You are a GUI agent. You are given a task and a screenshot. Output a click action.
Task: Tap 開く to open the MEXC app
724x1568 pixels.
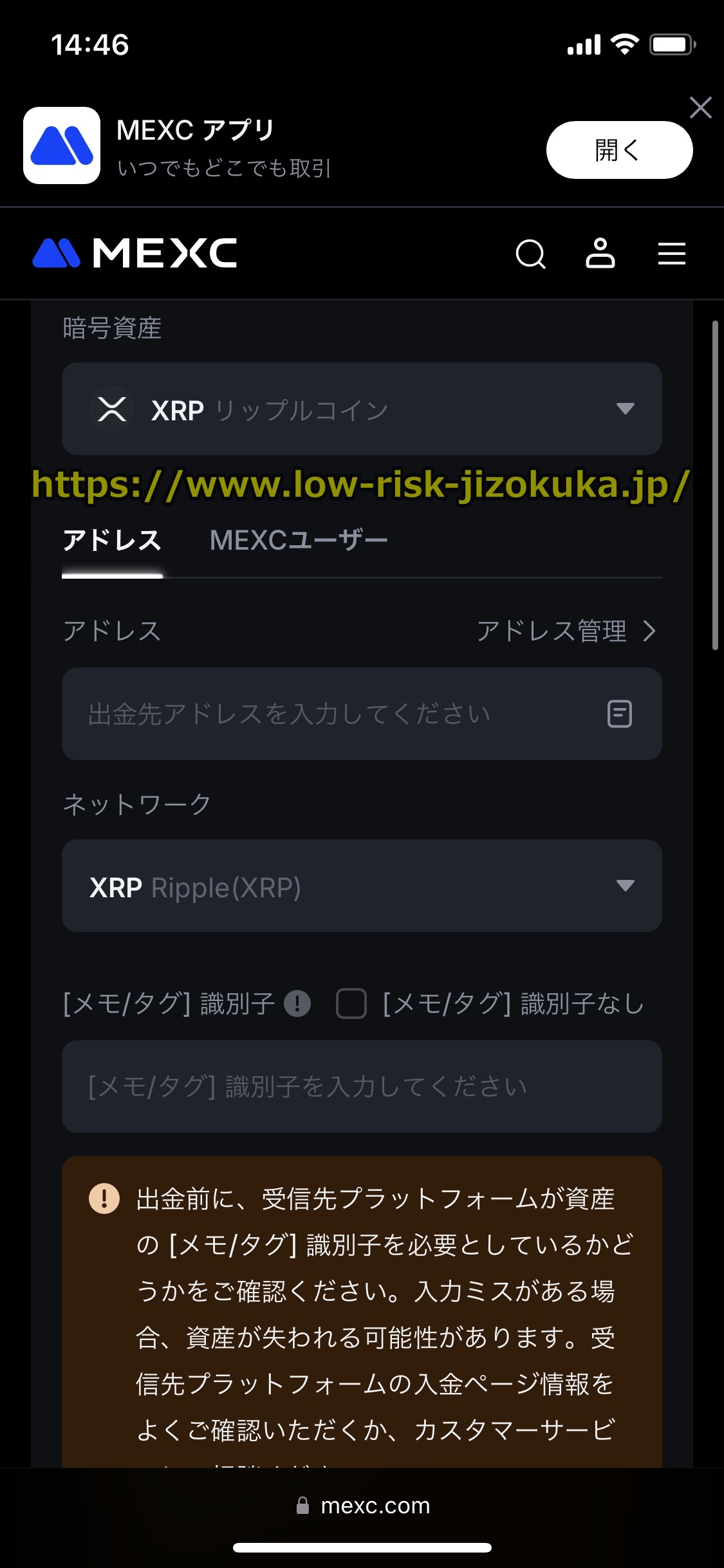click(618, 149)
